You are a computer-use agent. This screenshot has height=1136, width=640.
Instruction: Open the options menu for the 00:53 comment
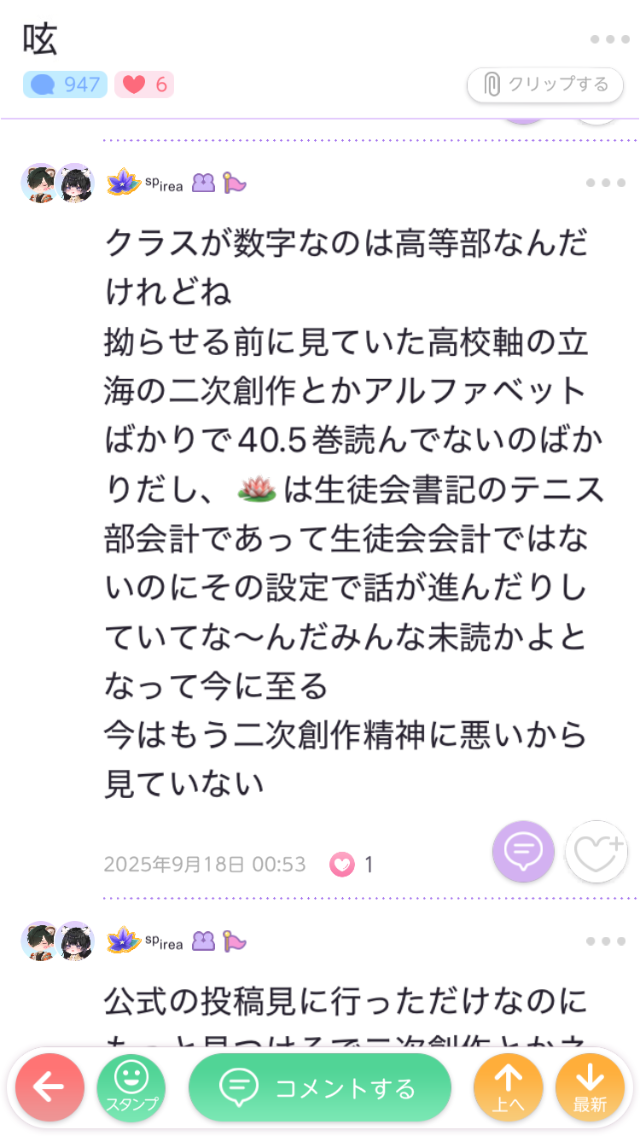pos(605,183)
